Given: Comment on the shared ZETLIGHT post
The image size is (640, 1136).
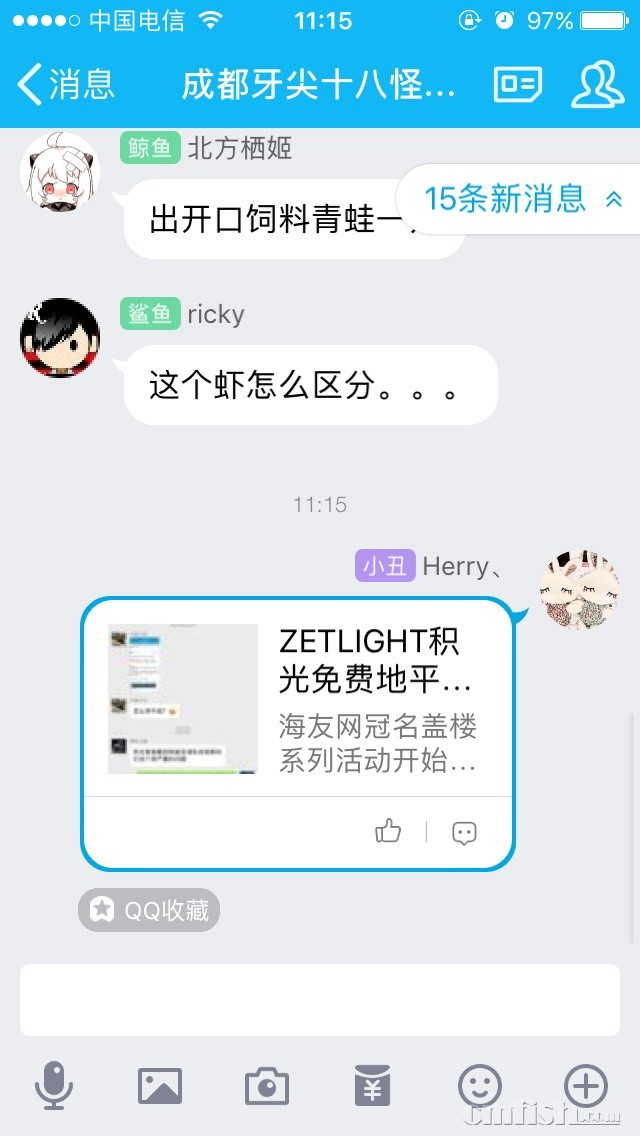Looking at the screenshot, I should [464, 832].
